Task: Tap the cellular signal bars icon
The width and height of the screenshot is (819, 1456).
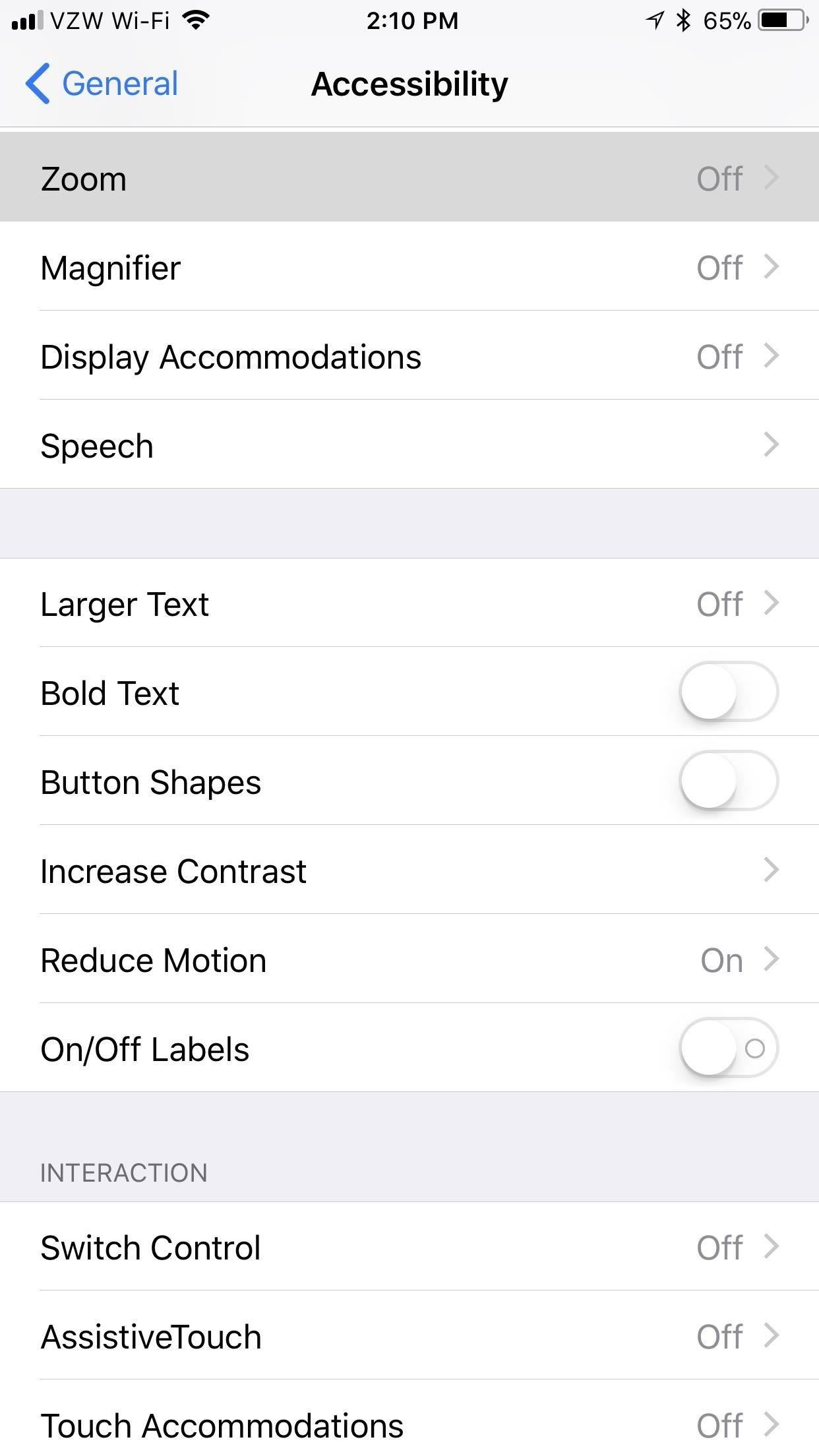Action: [x=26, y=20]
